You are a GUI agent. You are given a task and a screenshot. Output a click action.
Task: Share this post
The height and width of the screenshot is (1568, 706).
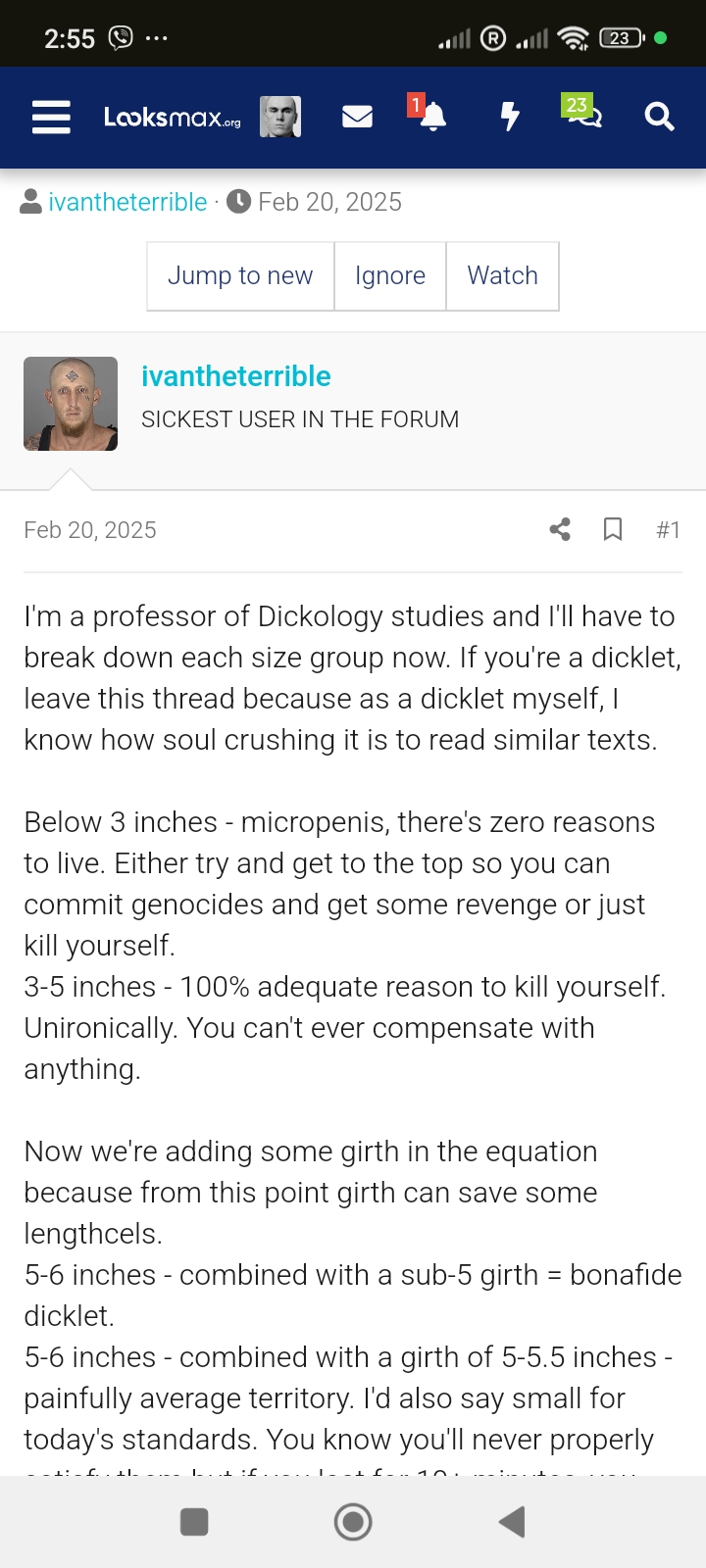click(560, 530)
